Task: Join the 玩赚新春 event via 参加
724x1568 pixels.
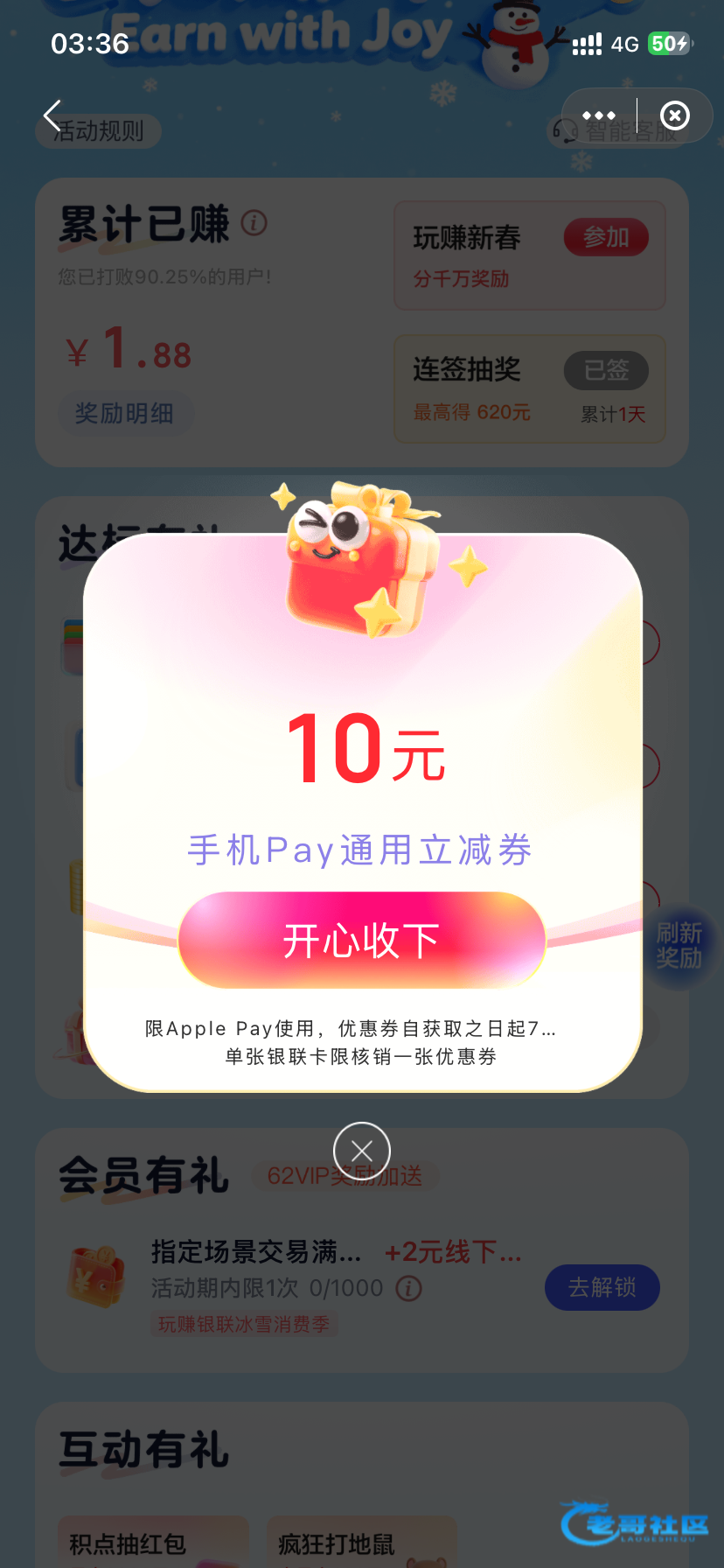Action: pyautogui.click(x=606, y=237)
